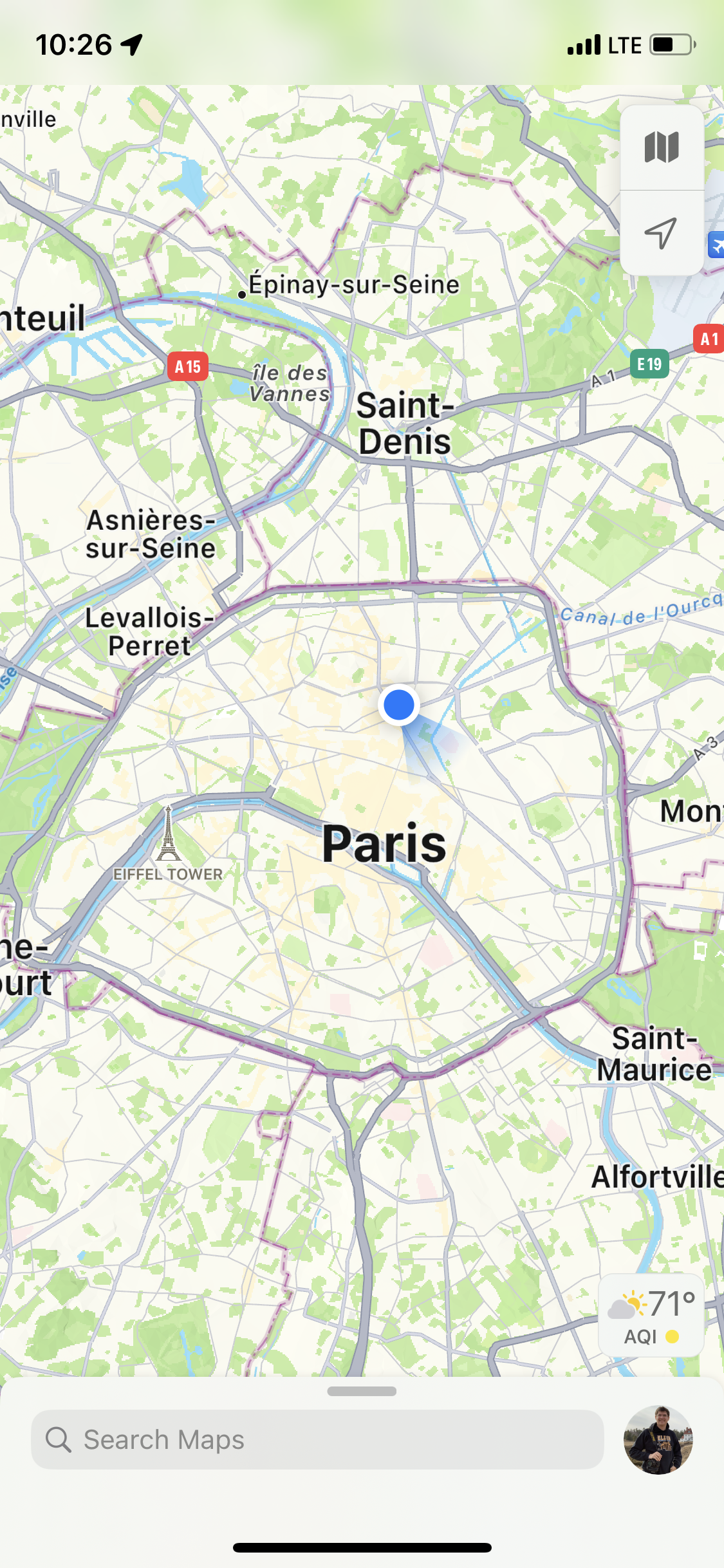Viewport: 724px width, 1568px height.
Task: Select the Eiffel Tower landmark
Action: click(x=169, y=837)
